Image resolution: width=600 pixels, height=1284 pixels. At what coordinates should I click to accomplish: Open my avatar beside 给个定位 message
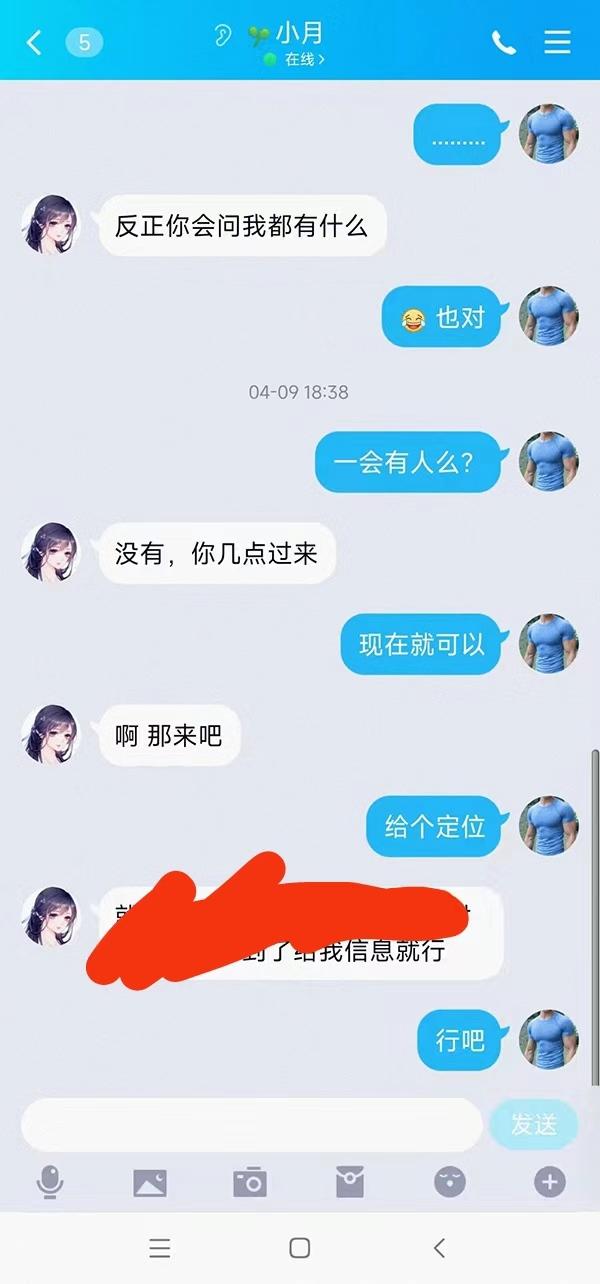pos(549,825)
